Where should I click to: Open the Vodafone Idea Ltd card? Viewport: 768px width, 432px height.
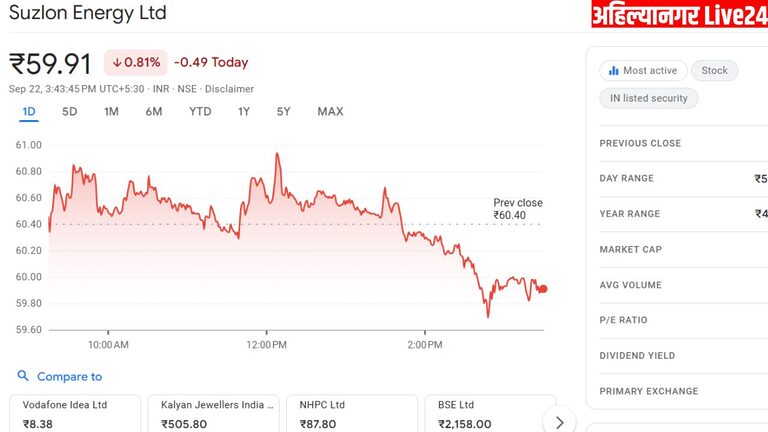73,413
